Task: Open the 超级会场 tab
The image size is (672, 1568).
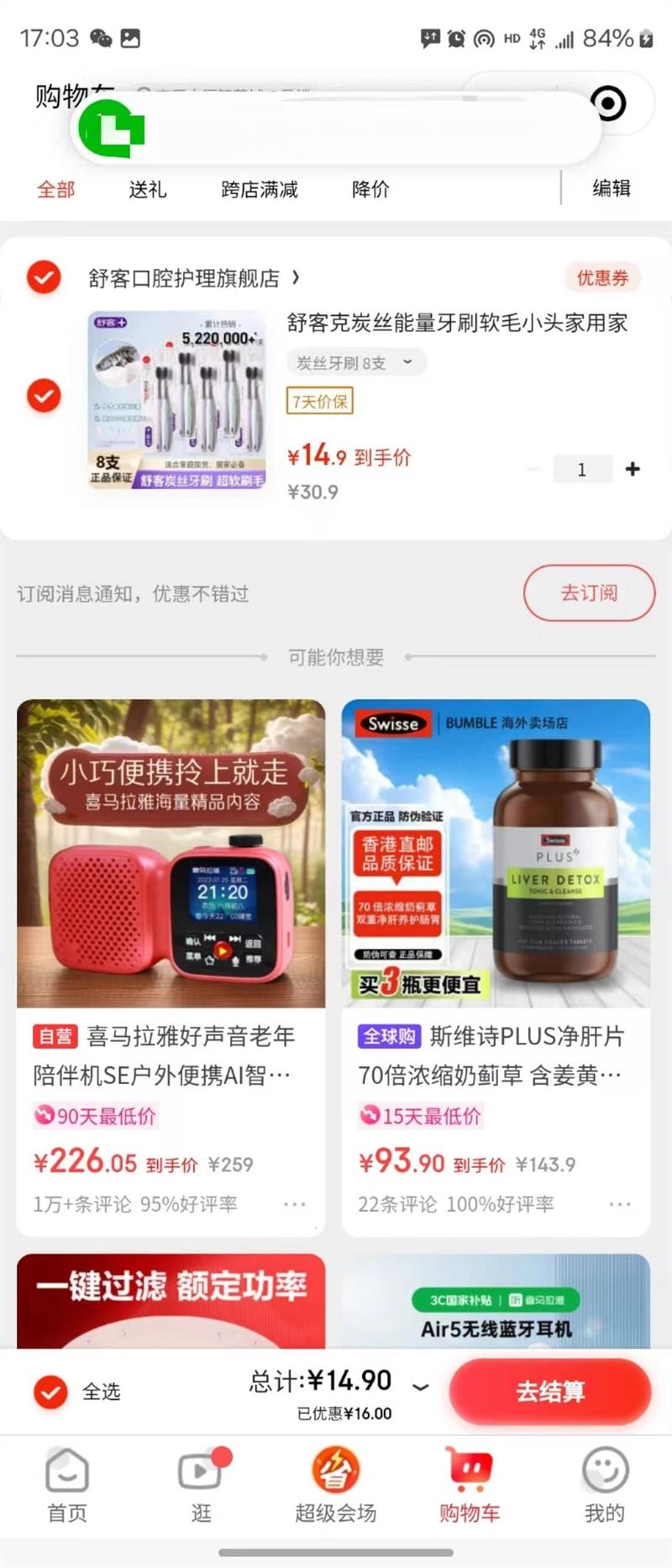Action: pos(336,1486)
